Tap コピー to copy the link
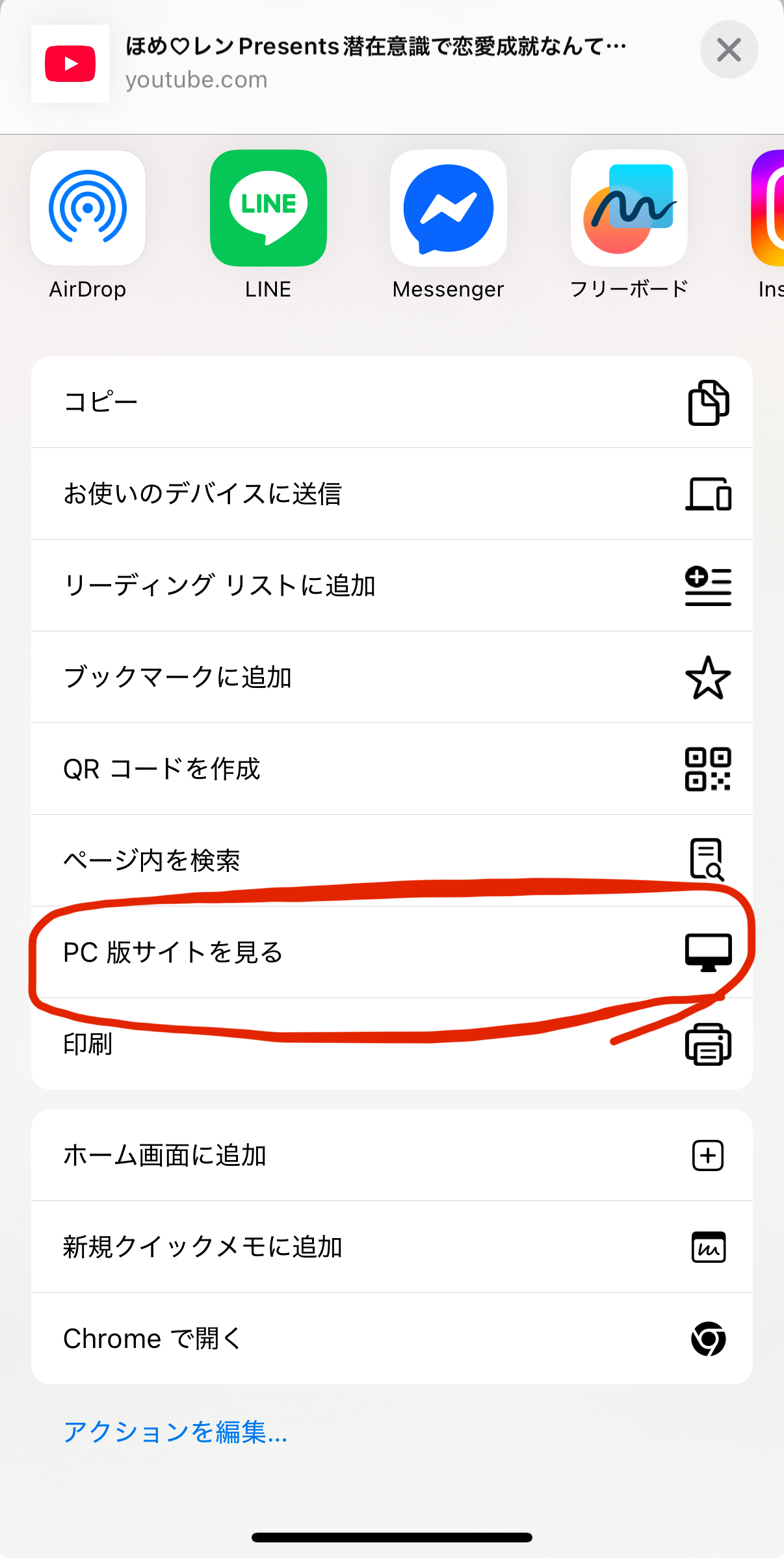Screen dimensions: 784x1558 [392, 402]
